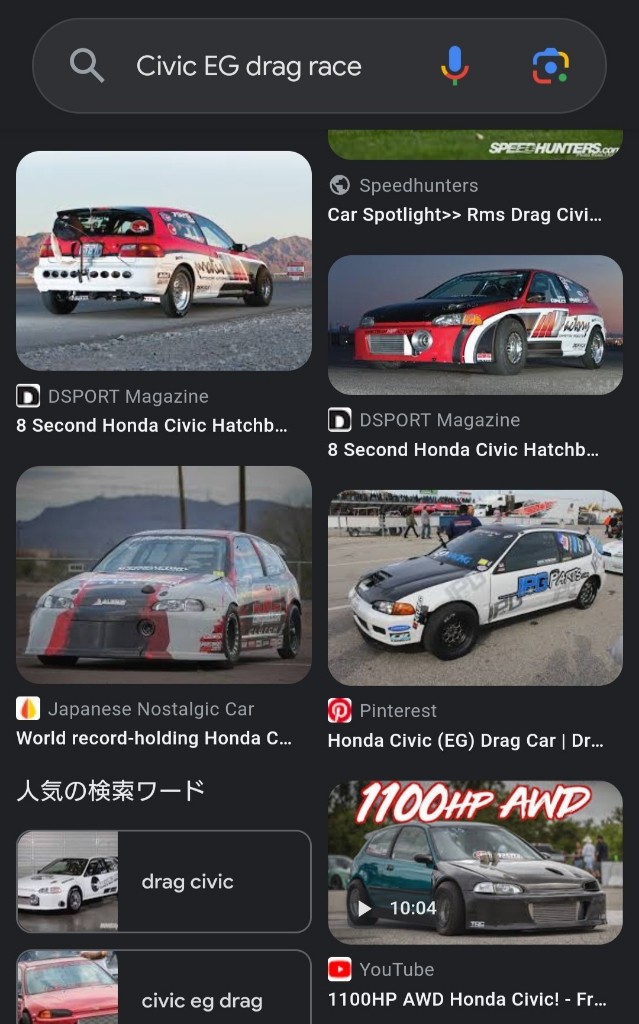Start voice search with the microphone

454,66
